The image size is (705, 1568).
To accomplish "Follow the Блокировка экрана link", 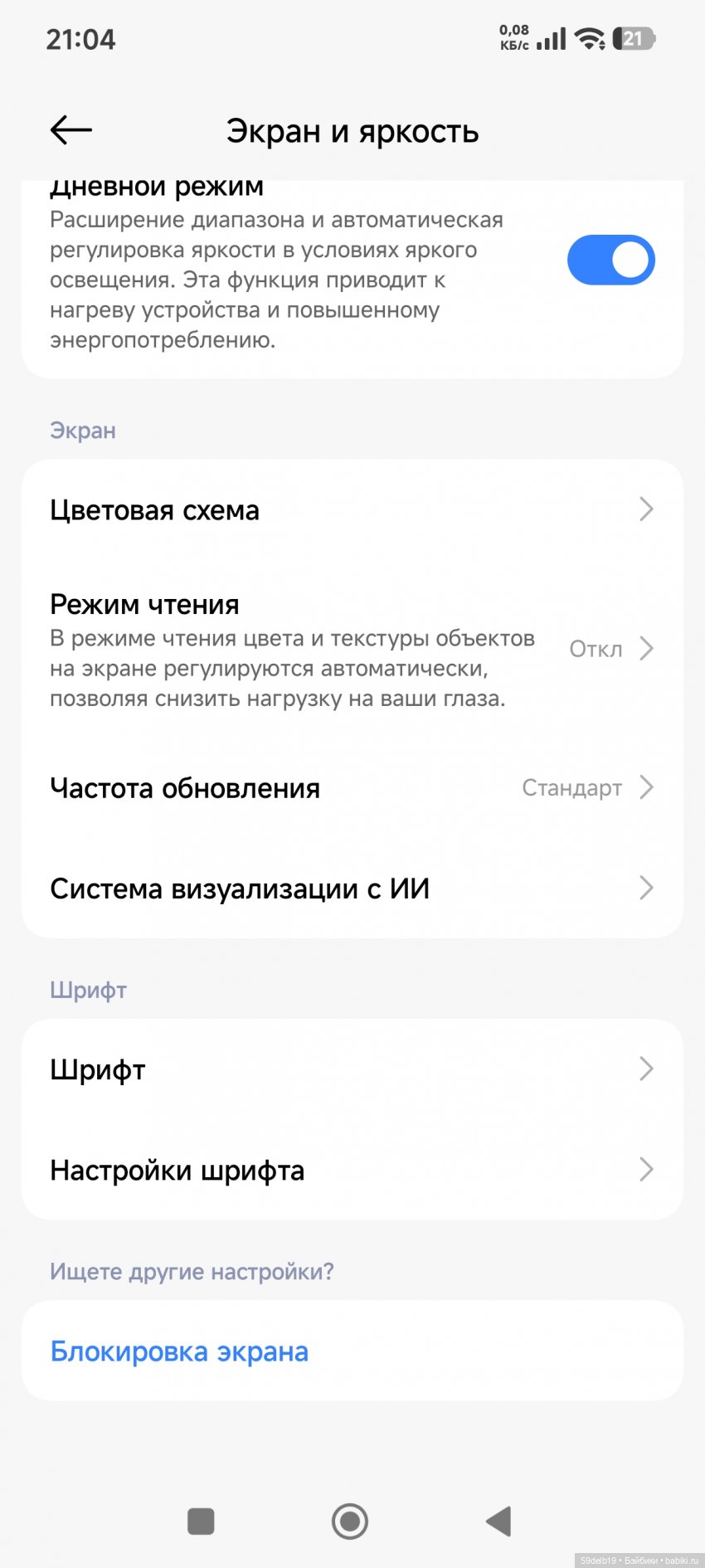I will pyautogui.click(x=179, y=1351).
